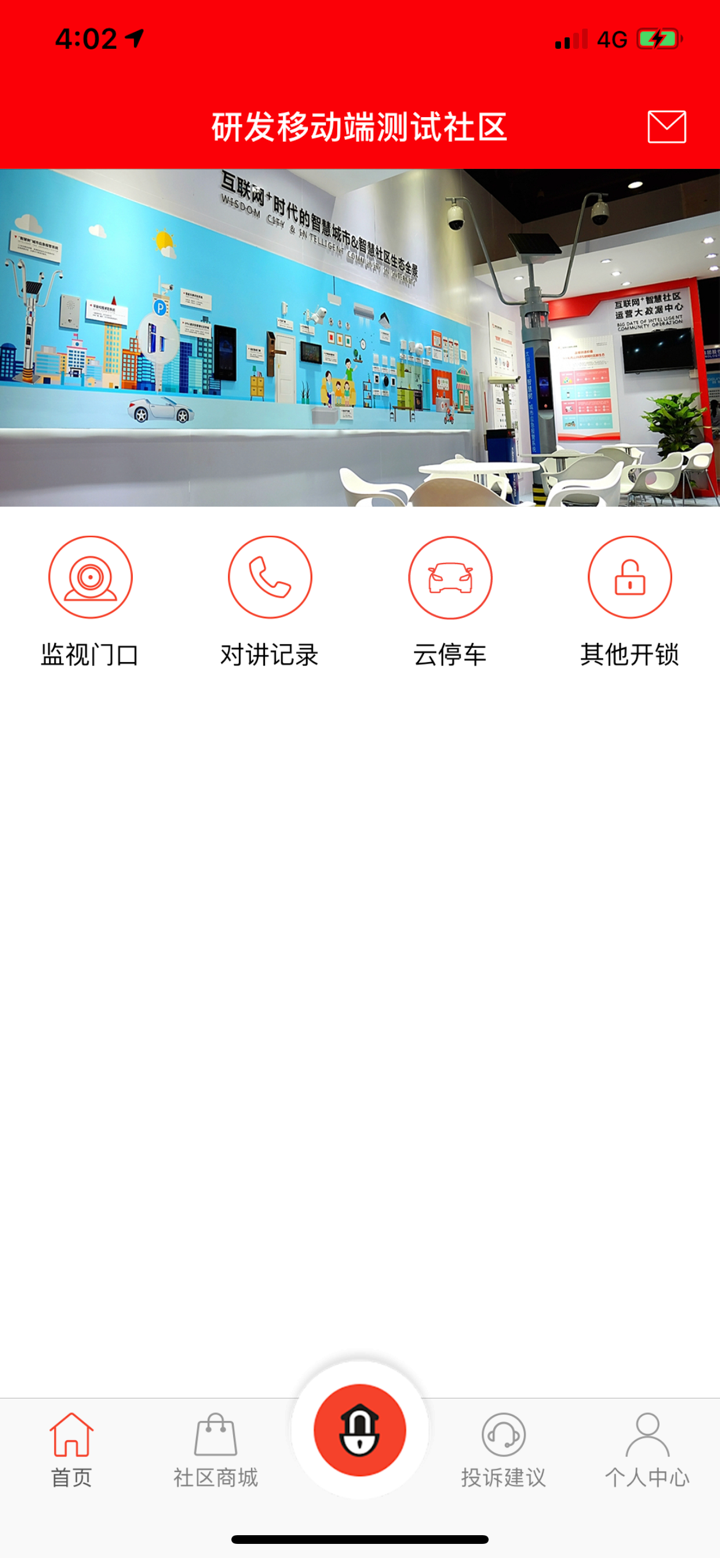720x1558 pixels.
Task: Open the mail envelope in the red header
Action: pyautogui.click(x=666, y=126)
